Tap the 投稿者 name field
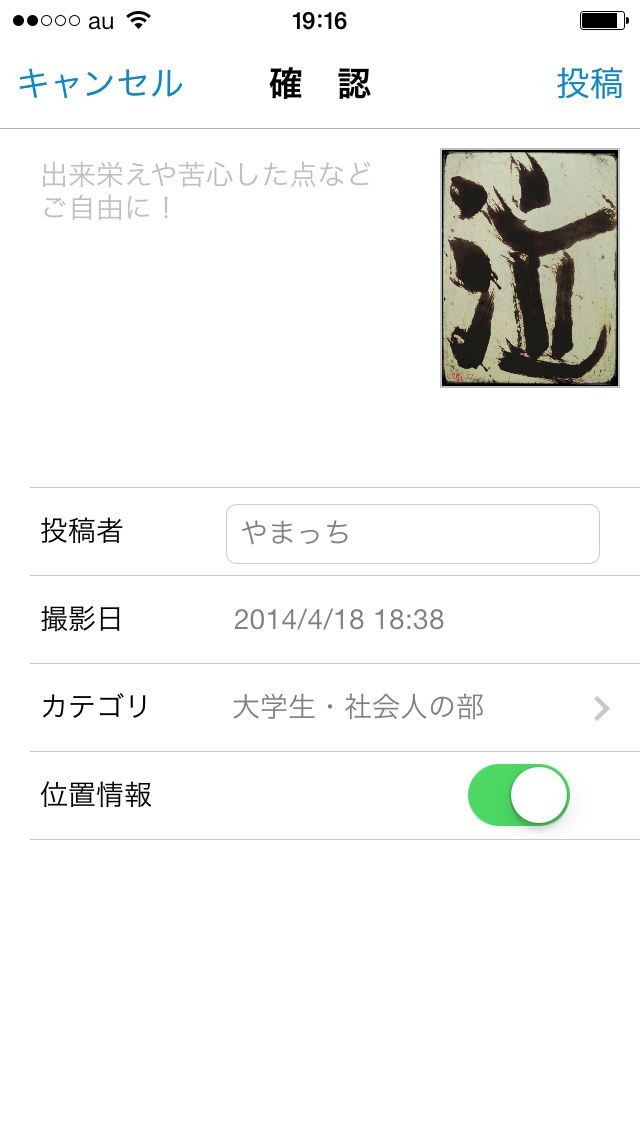 click(x=412, y=534)
